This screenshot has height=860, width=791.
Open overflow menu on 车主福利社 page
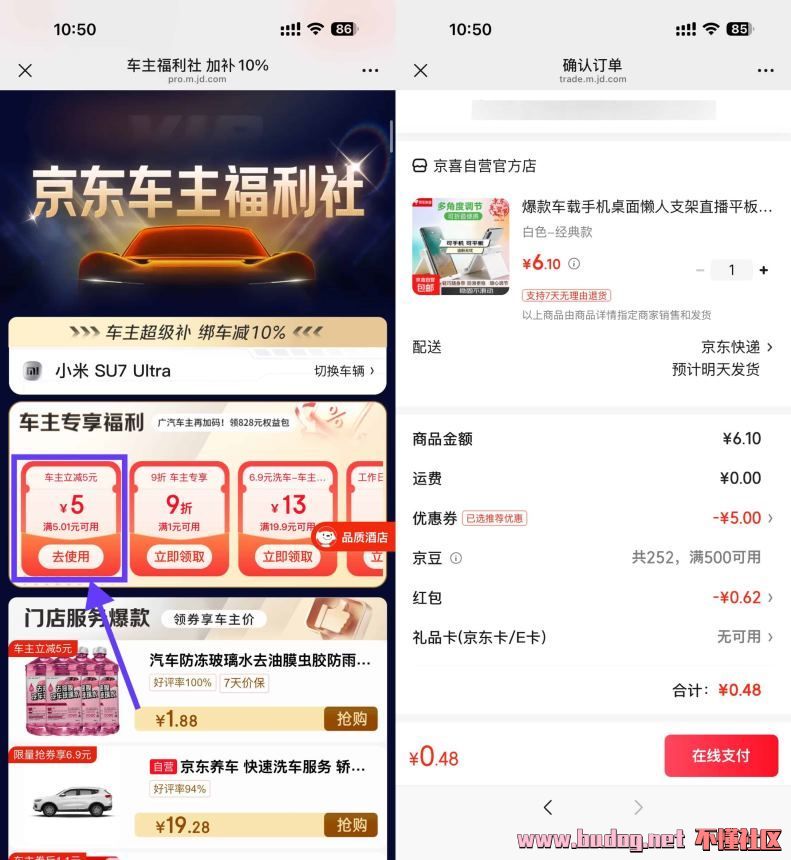click(x=370, y=70)
